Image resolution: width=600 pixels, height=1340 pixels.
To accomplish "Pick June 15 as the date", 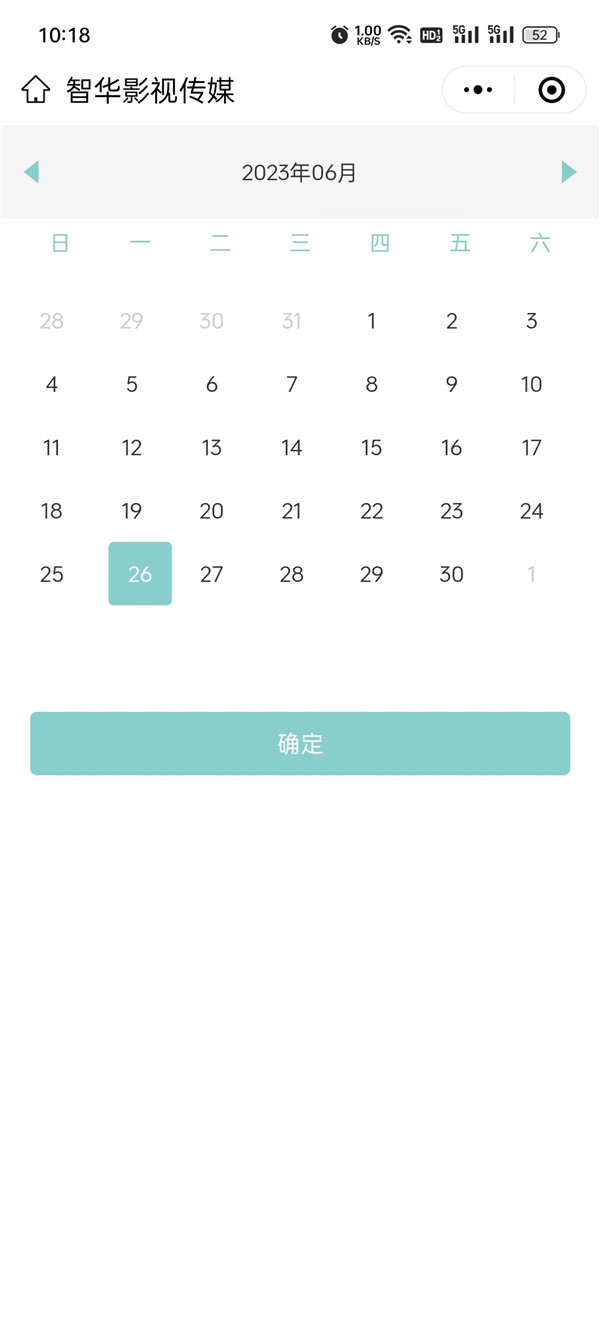I will (372, 448).
